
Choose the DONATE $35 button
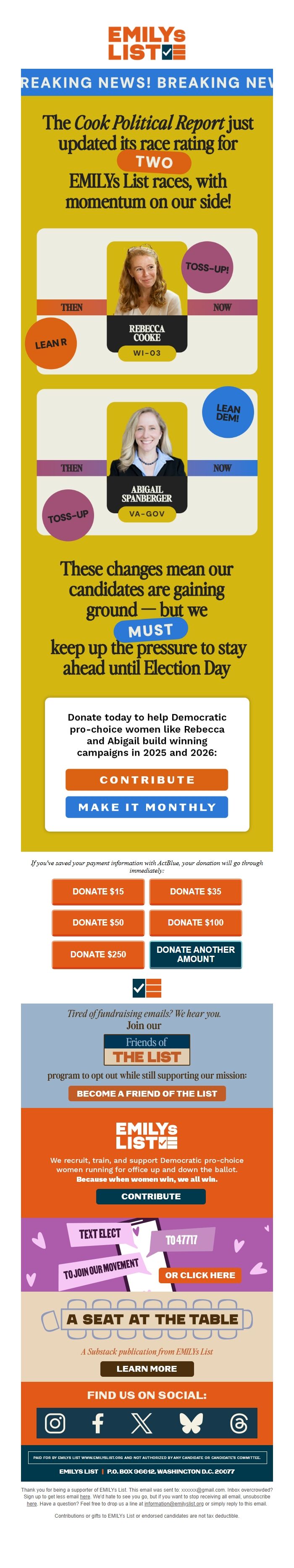pyautogui.click(x=195, y=891)
